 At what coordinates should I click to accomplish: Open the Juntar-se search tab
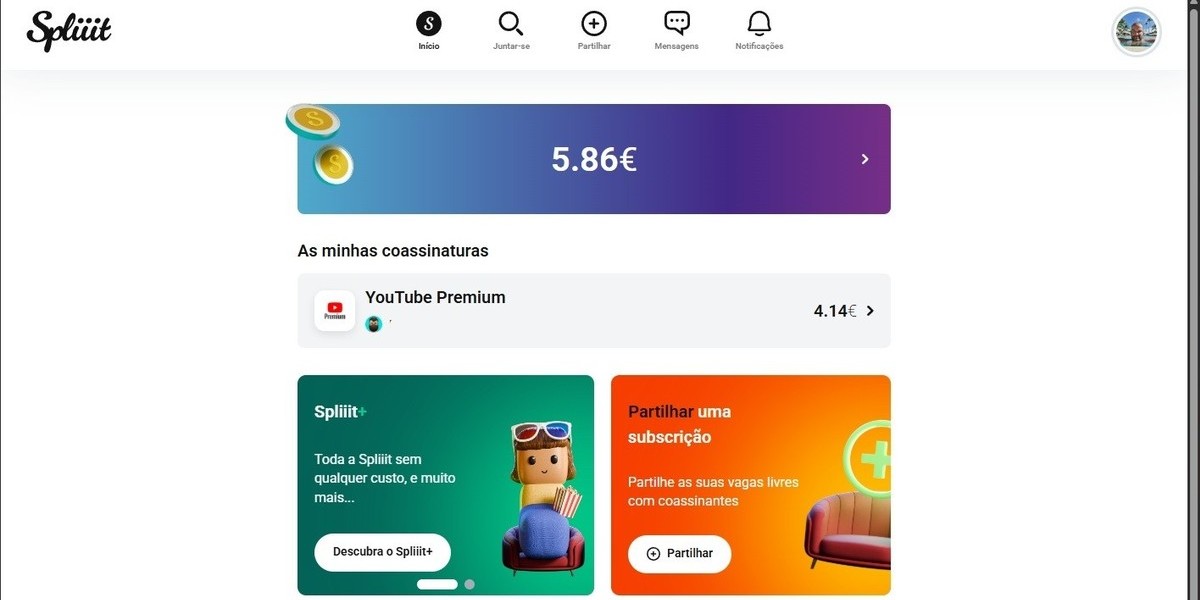point(511,30)
